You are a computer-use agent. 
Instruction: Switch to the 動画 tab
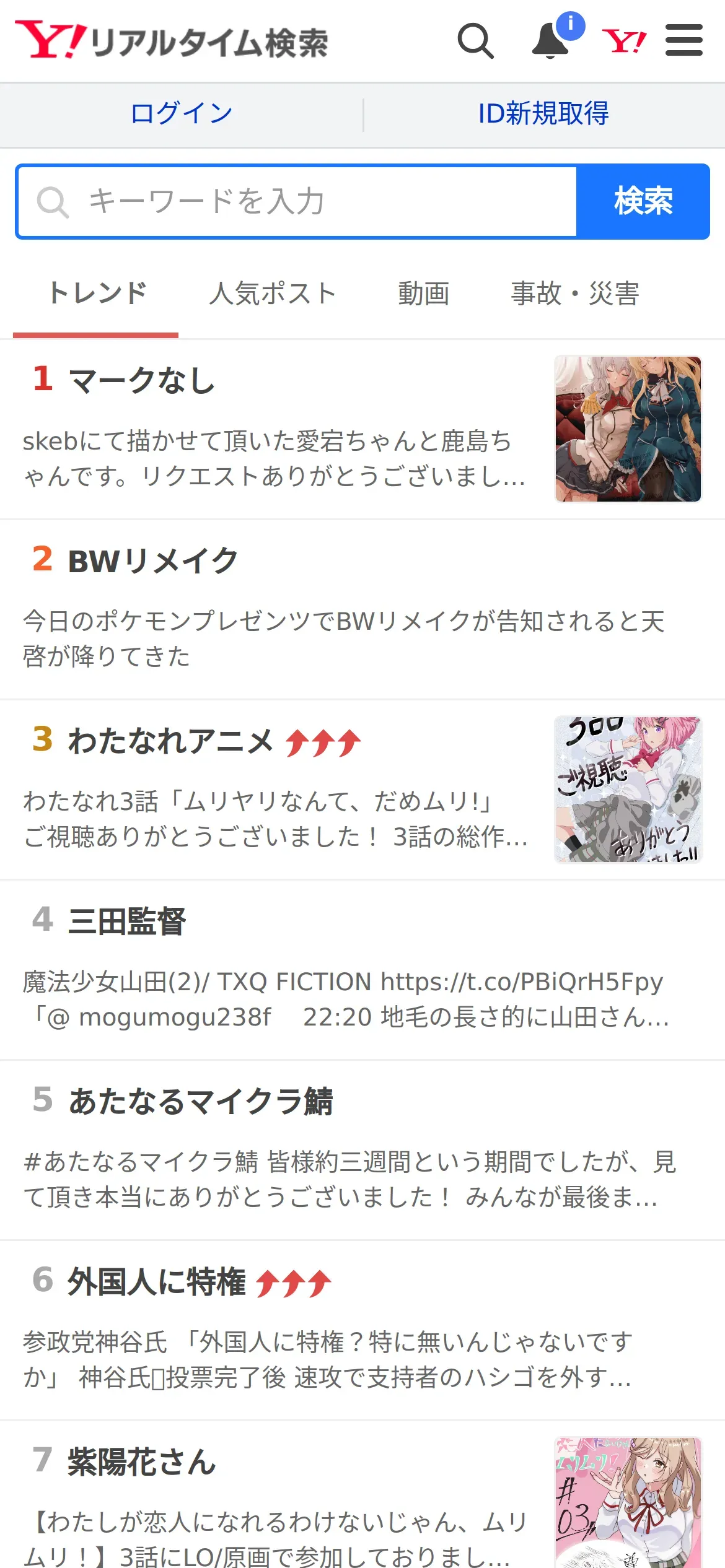(x=424, y=294)
